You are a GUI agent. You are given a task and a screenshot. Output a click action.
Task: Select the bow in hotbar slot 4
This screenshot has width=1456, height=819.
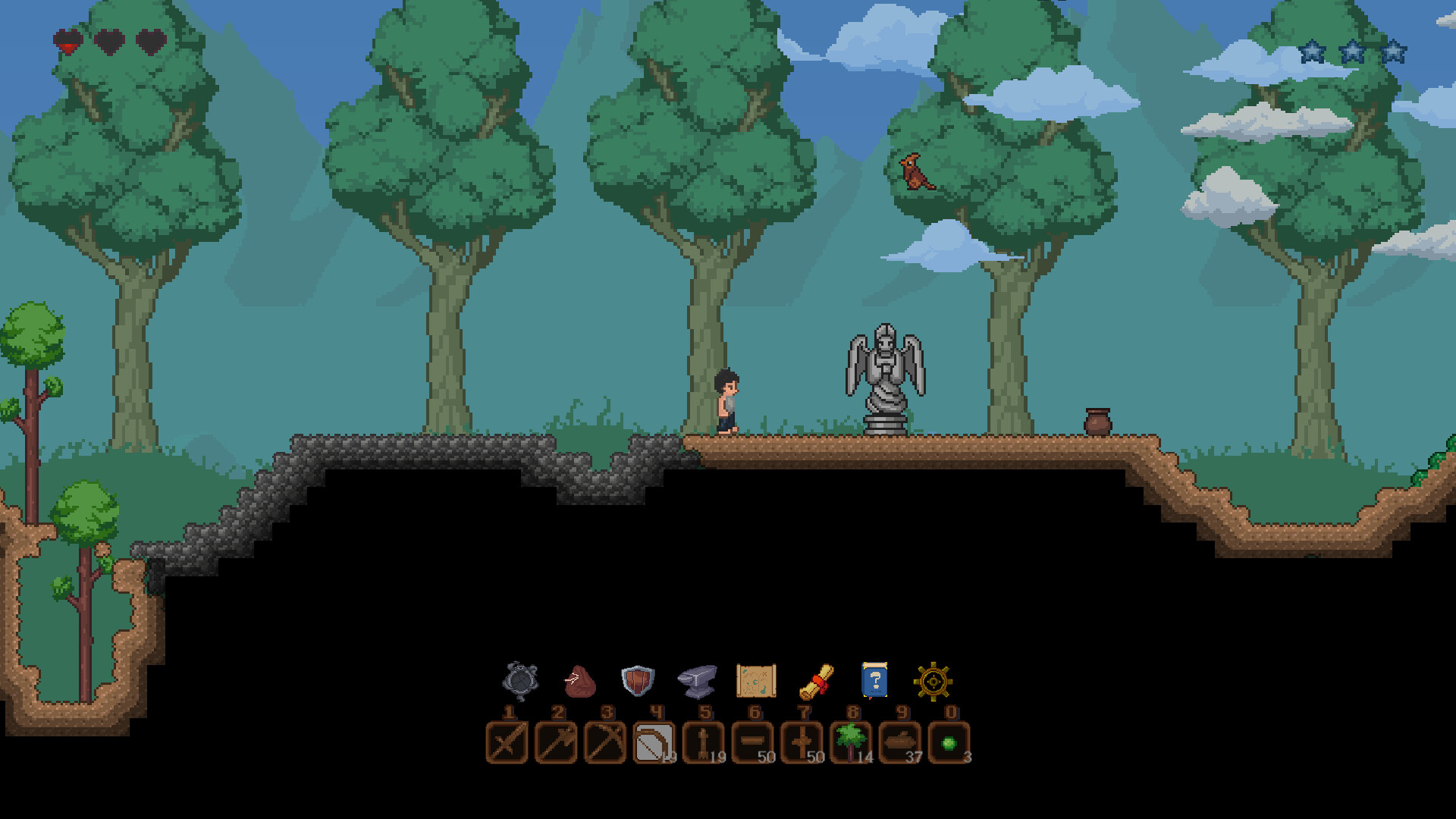(654, 742)
